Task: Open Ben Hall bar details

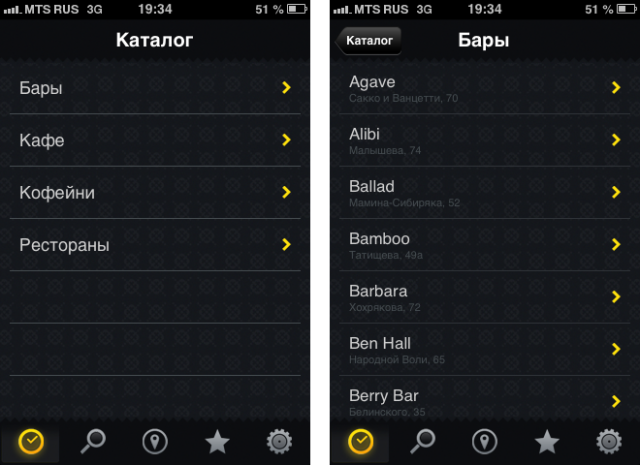Action: tap(484, 349)
